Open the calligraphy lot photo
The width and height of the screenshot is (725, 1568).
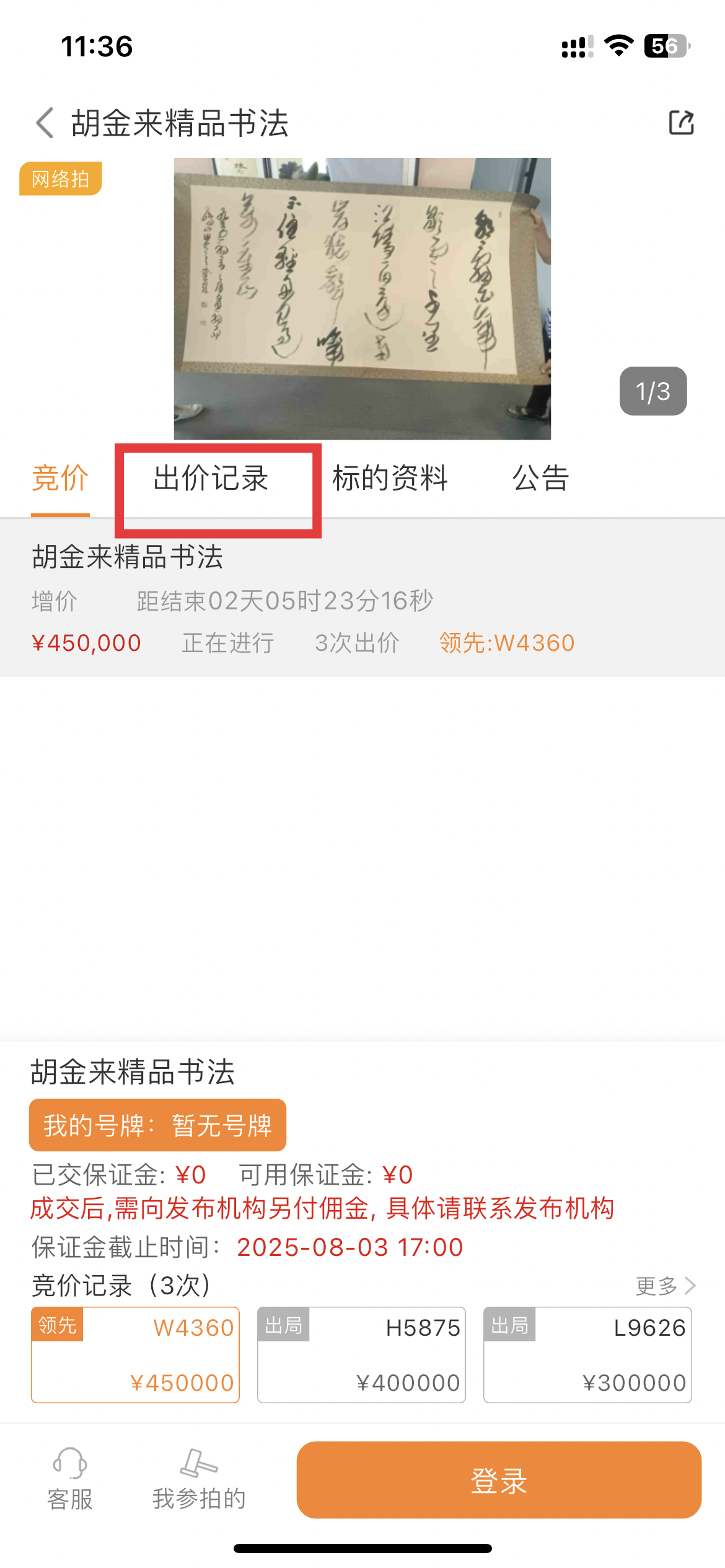pyautogui.click(x=362, y=298)
